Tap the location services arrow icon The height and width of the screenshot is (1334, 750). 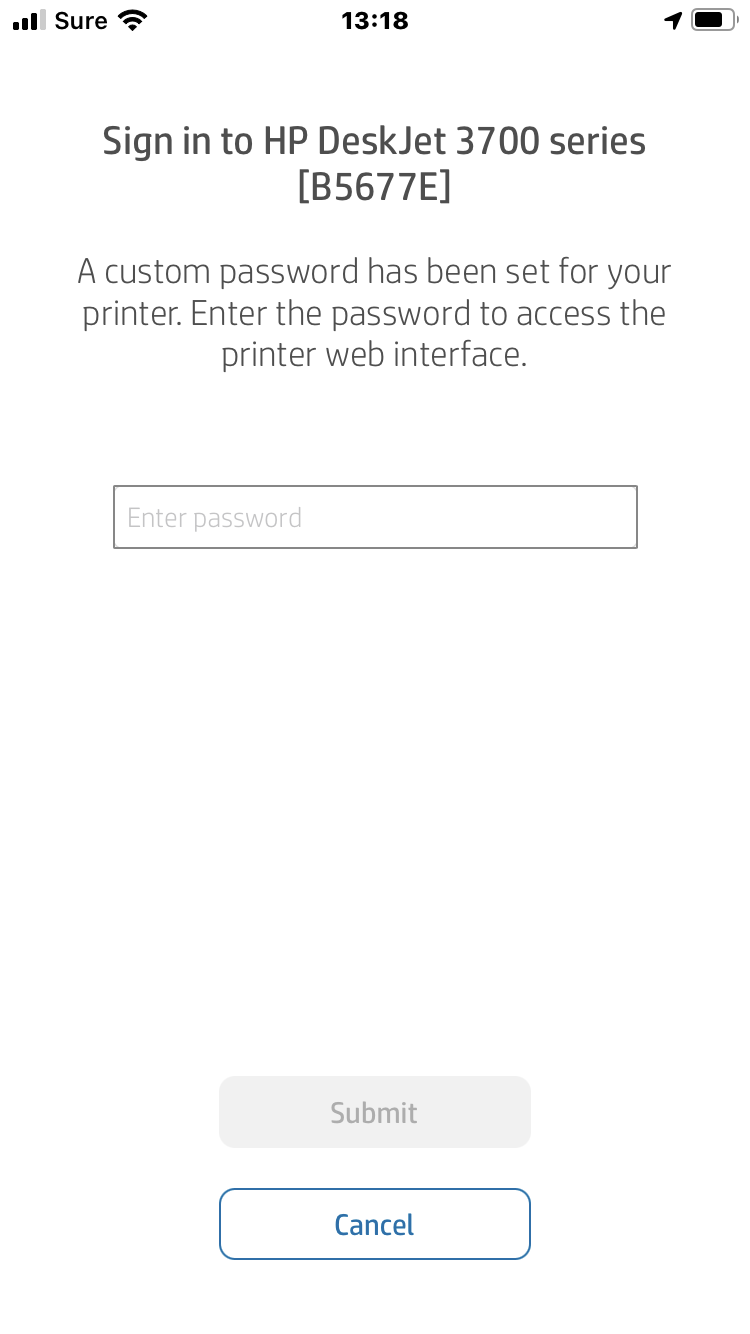tap(673, 19)
